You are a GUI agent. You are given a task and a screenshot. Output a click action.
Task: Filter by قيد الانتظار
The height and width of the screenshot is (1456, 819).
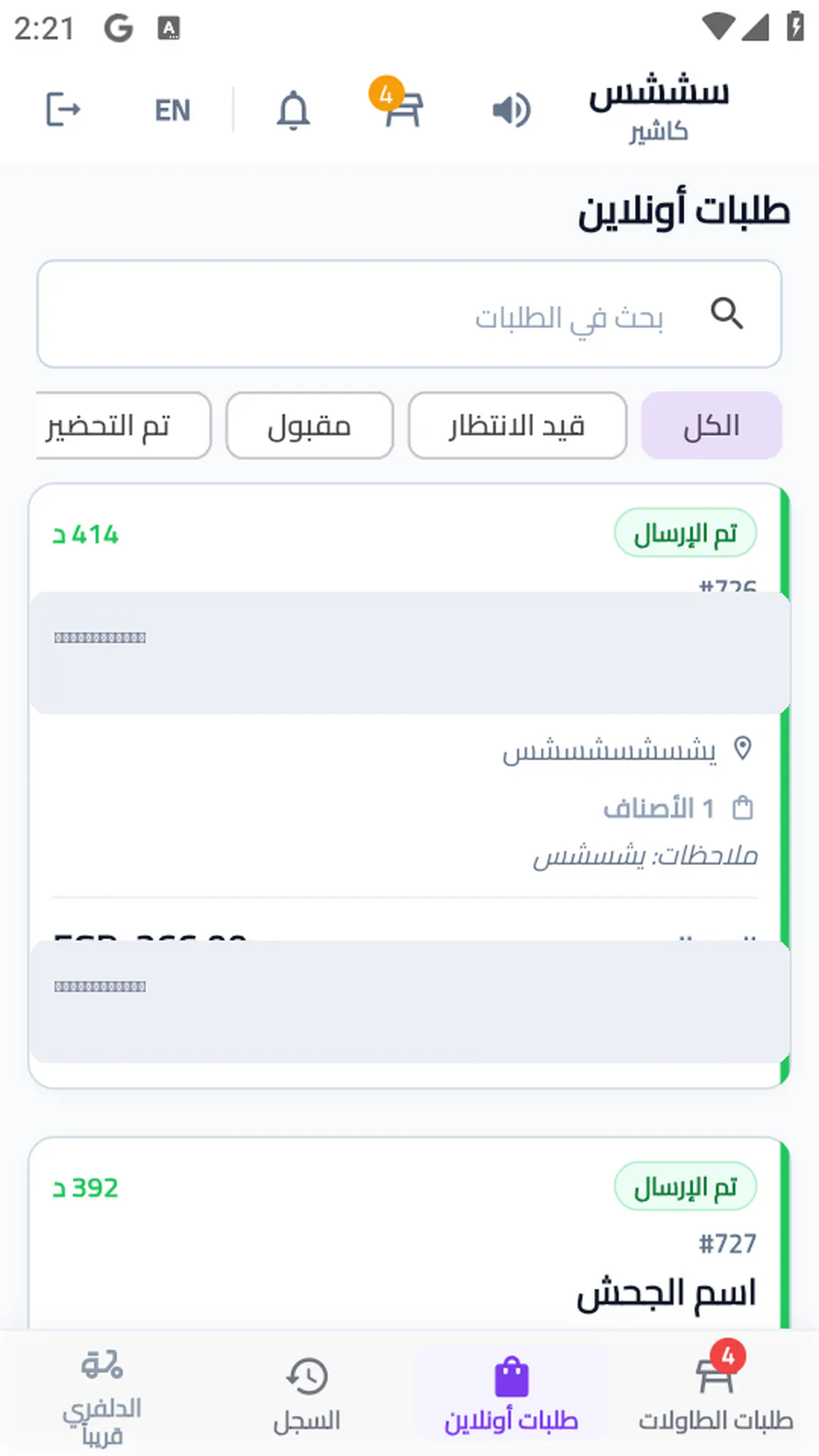[517, 425]
